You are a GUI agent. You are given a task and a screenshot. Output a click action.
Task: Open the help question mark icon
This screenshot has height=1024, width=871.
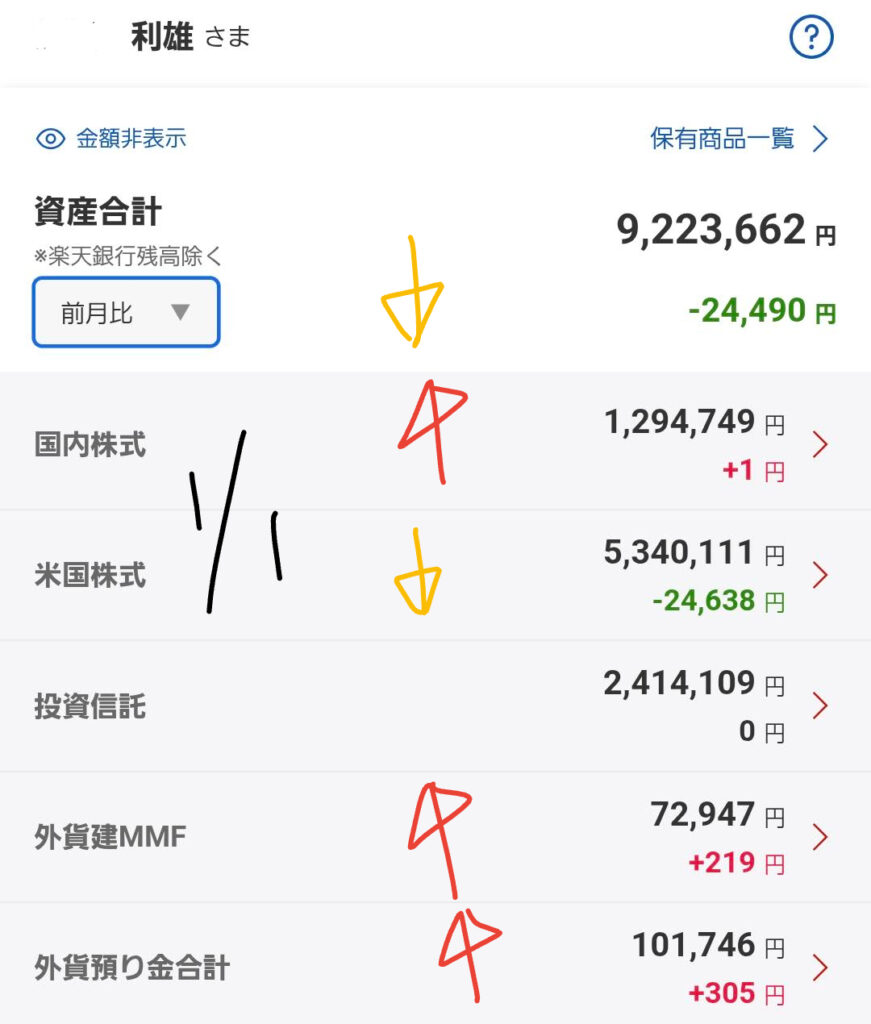tap(811, 38)
